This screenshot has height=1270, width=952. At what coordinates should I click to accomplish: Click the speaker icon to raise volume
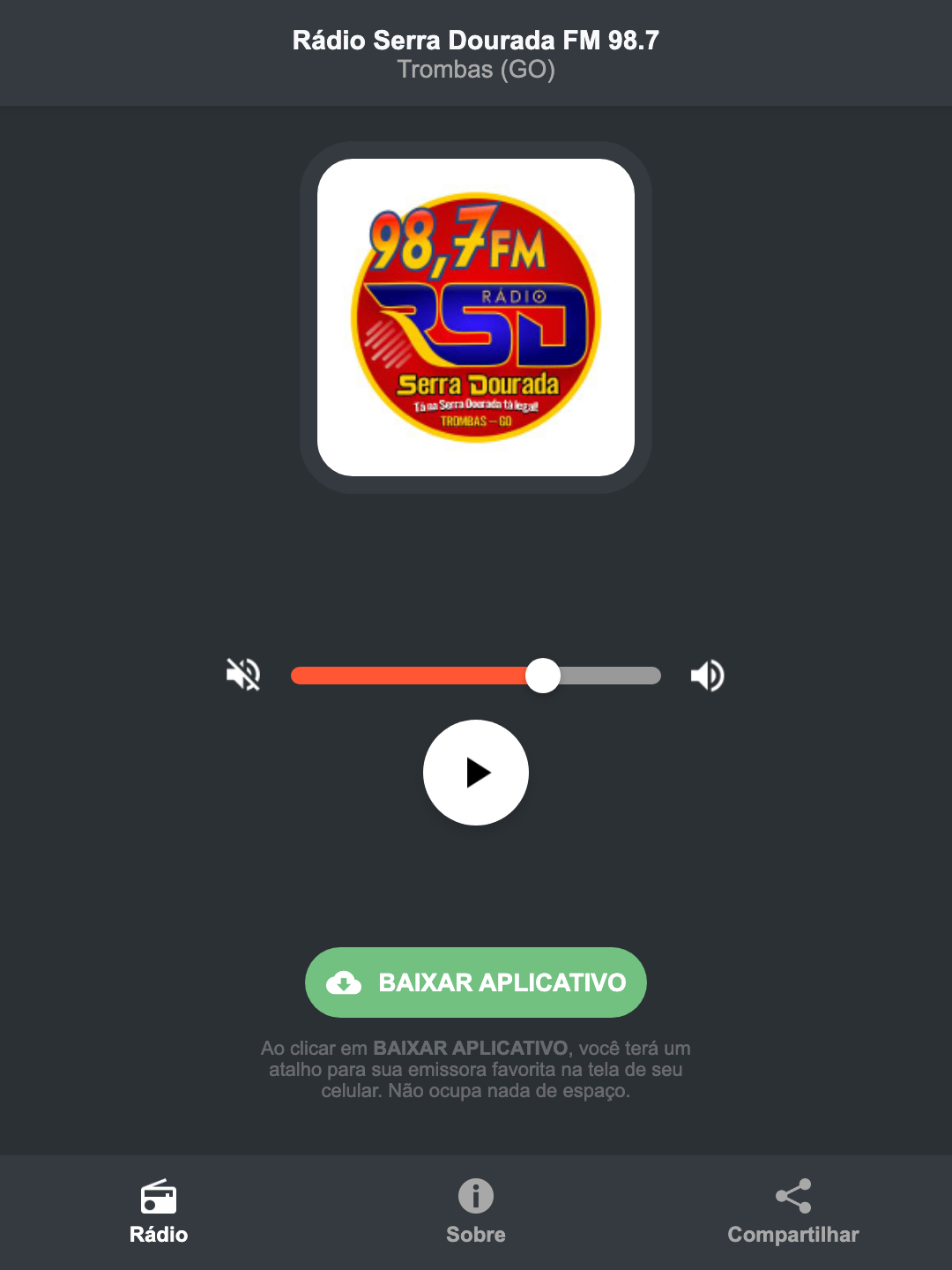pyautogui.click(x=706, y=675)
